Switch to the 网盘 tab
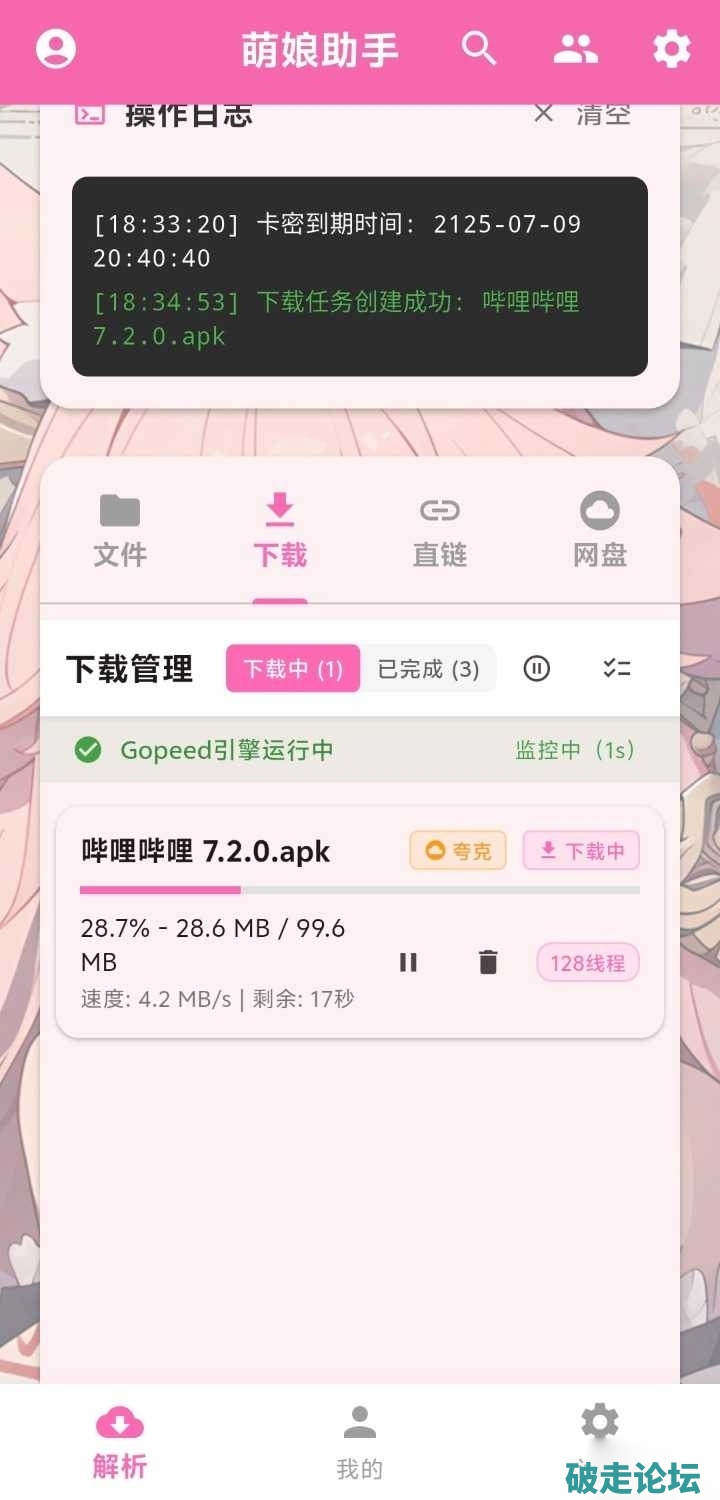The width and height of the screenshot is (720, 1500). (600, 532)
